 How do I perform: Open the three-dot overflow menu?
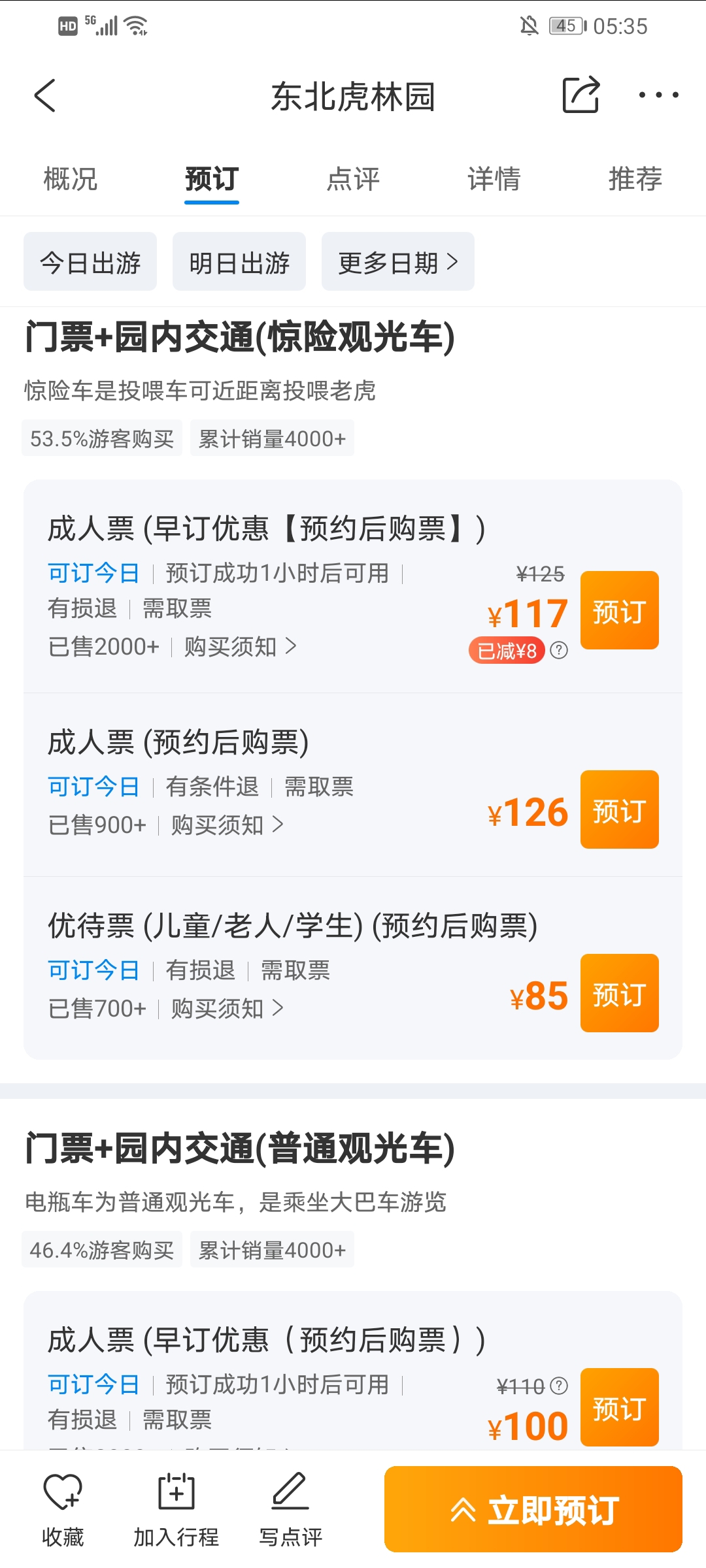tap(658, 95)
